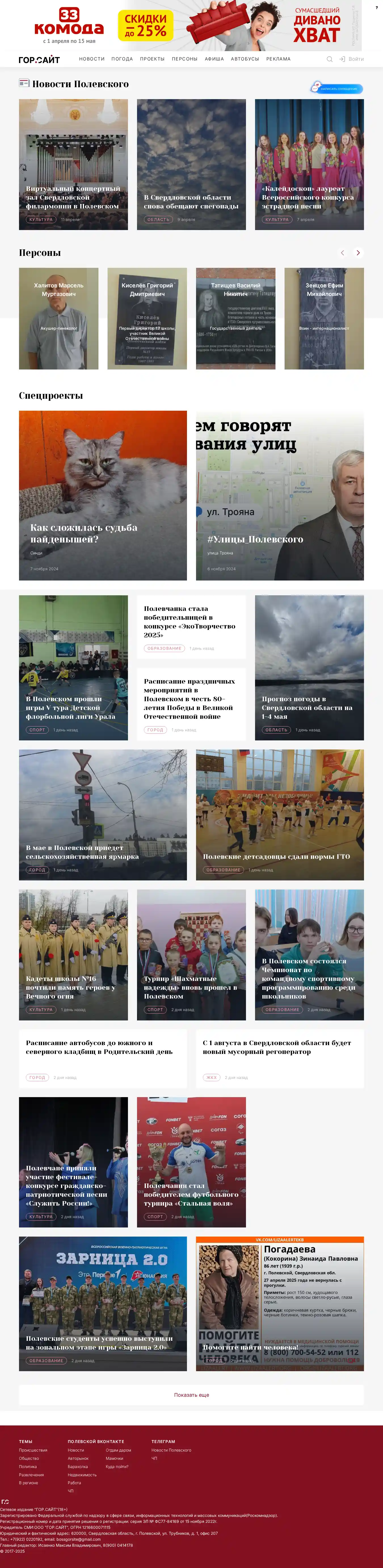Open the #Улицы_Полевского special project

[280, 495]
